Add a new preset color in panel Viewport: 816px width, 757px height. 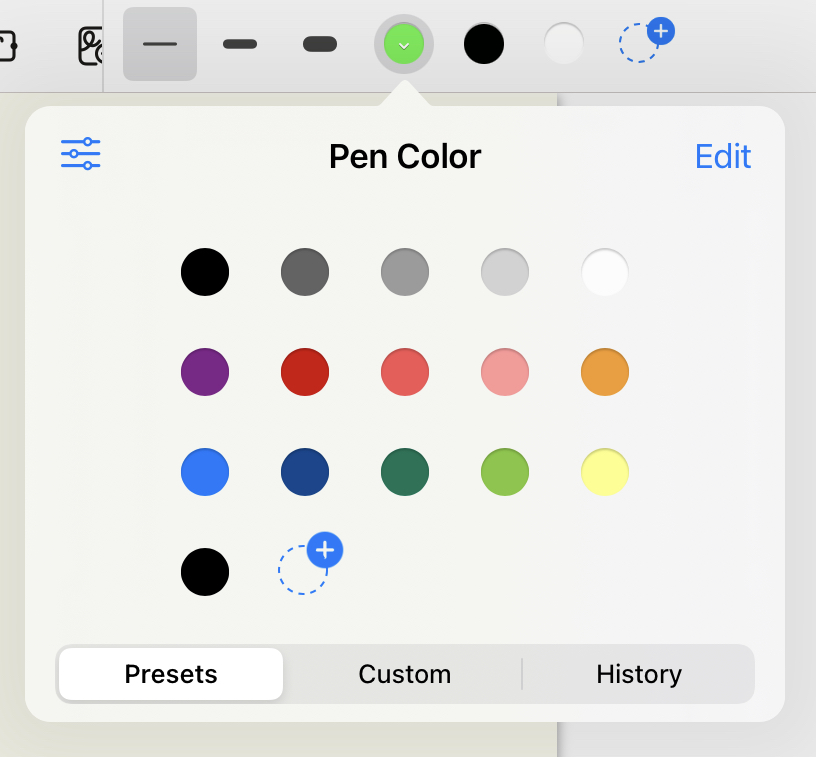[x=310, y=565]
